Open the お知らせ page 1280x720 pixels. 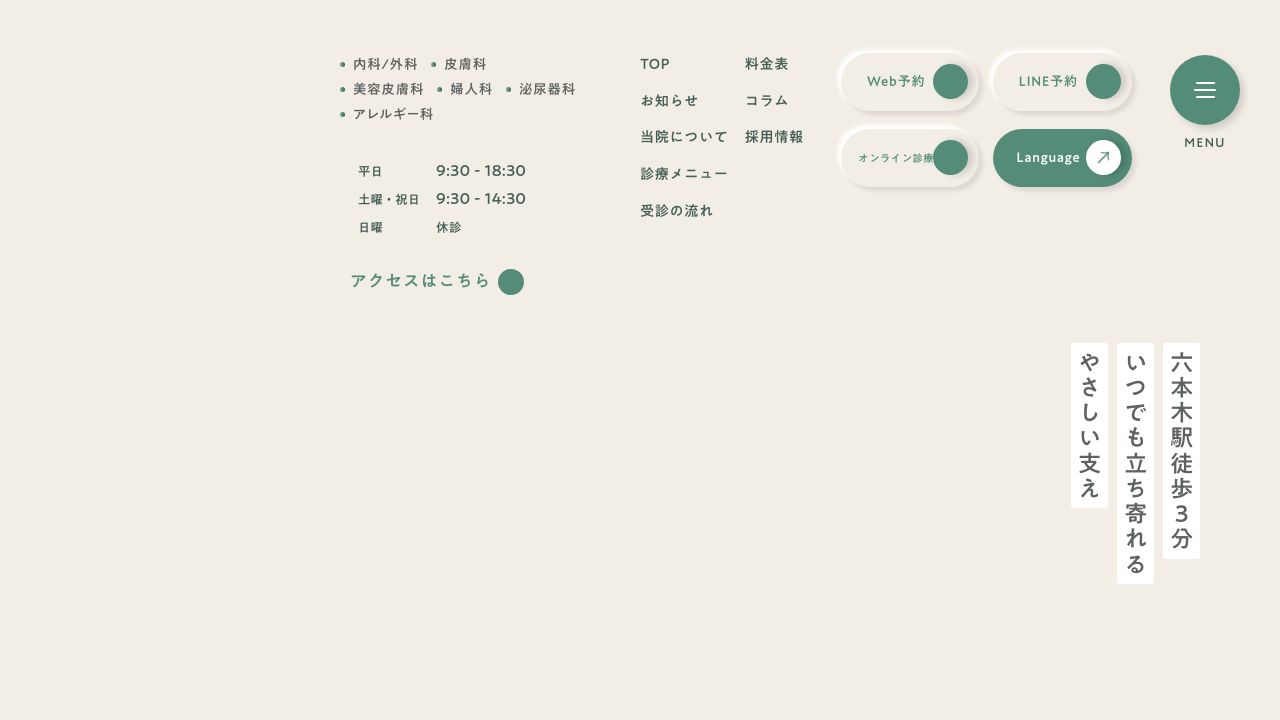coord(669,101)
